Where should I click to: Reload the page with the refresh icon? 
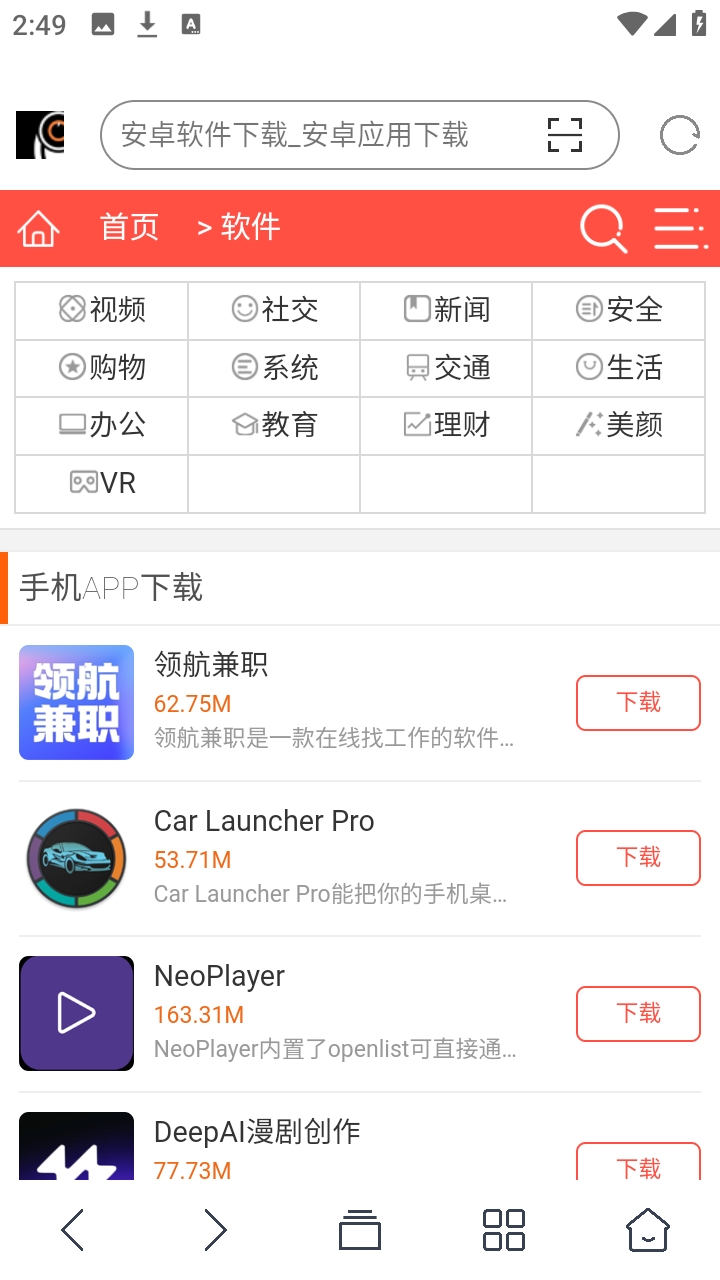(x=680, y=135)
